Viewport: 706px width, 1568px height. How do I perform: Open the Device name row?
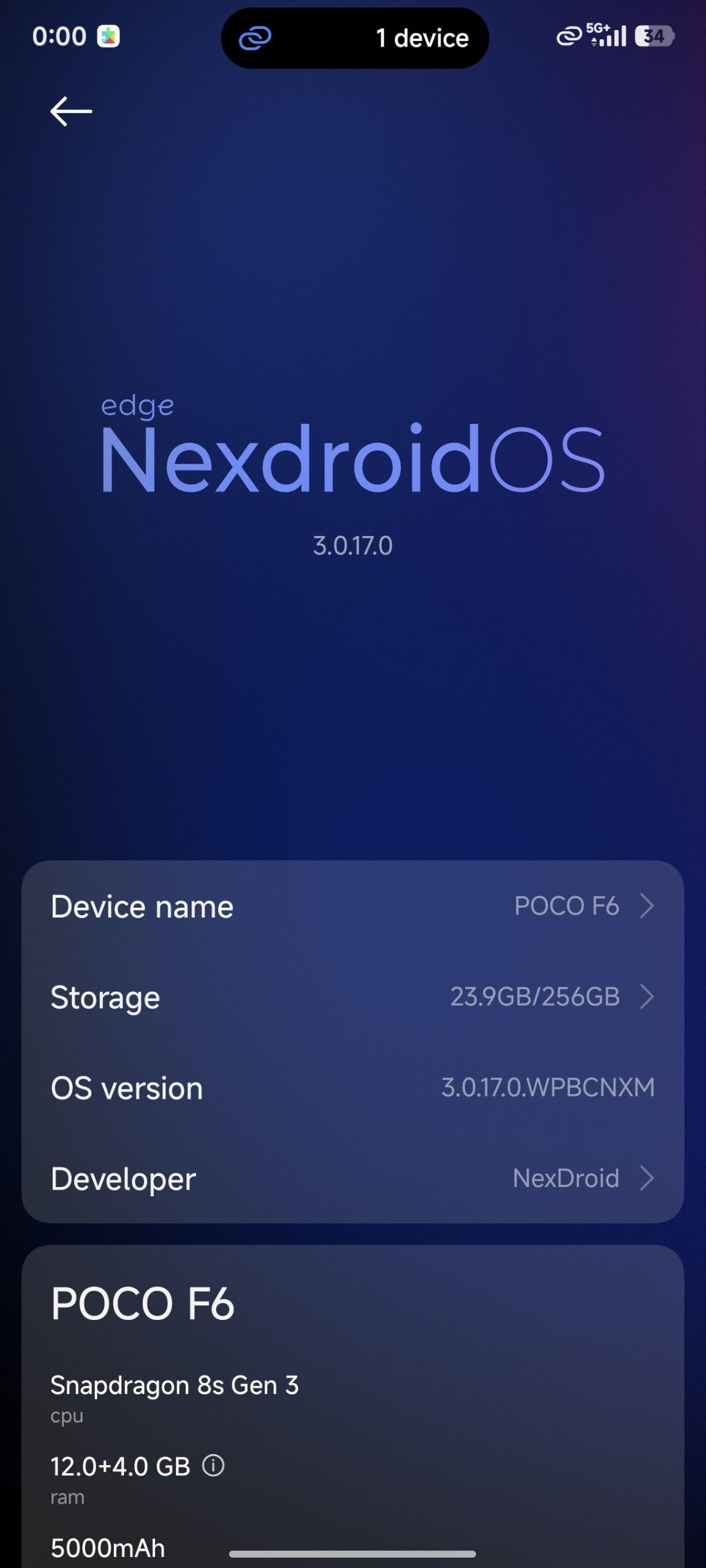tap(352, 906)
